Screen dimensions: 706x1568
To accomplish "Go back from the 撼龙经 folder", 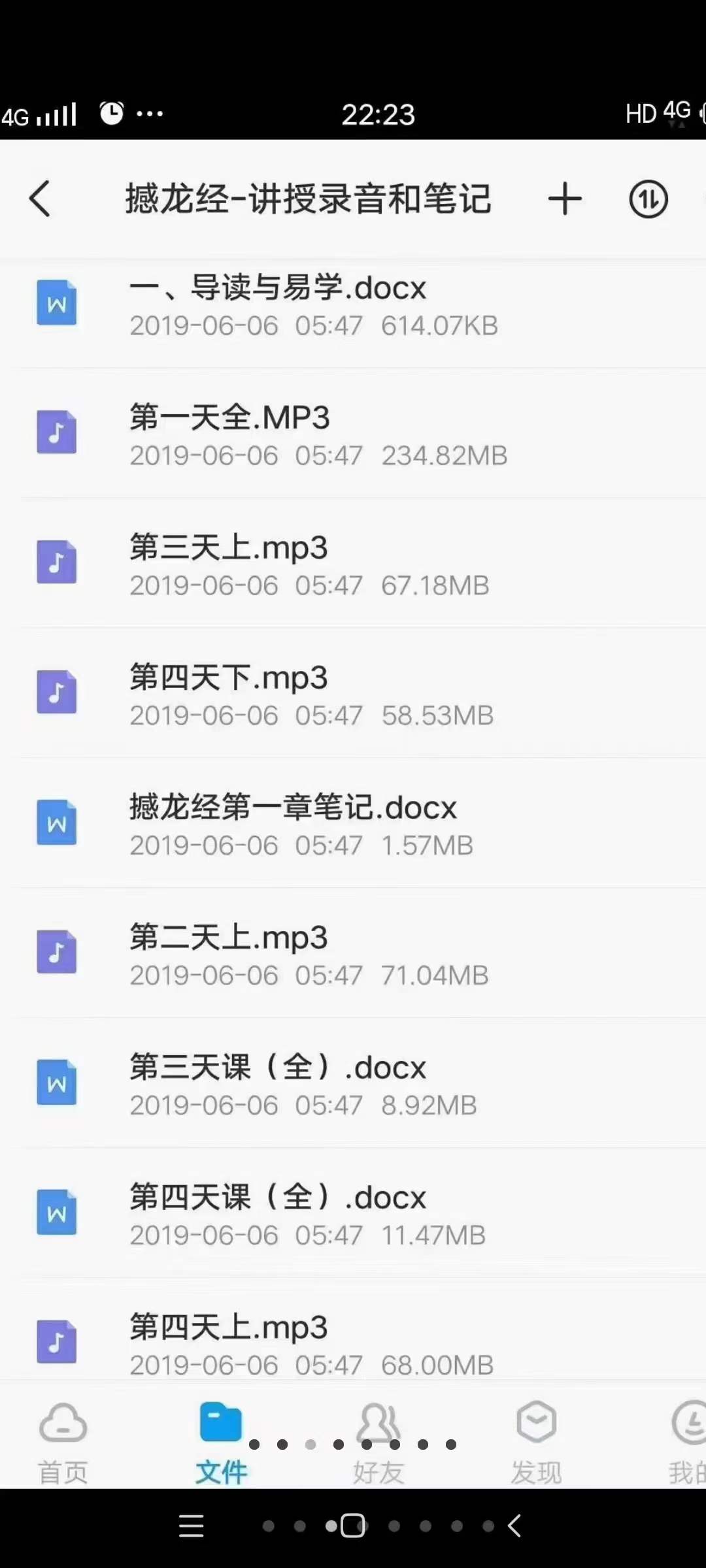I will tap(41, 199).
